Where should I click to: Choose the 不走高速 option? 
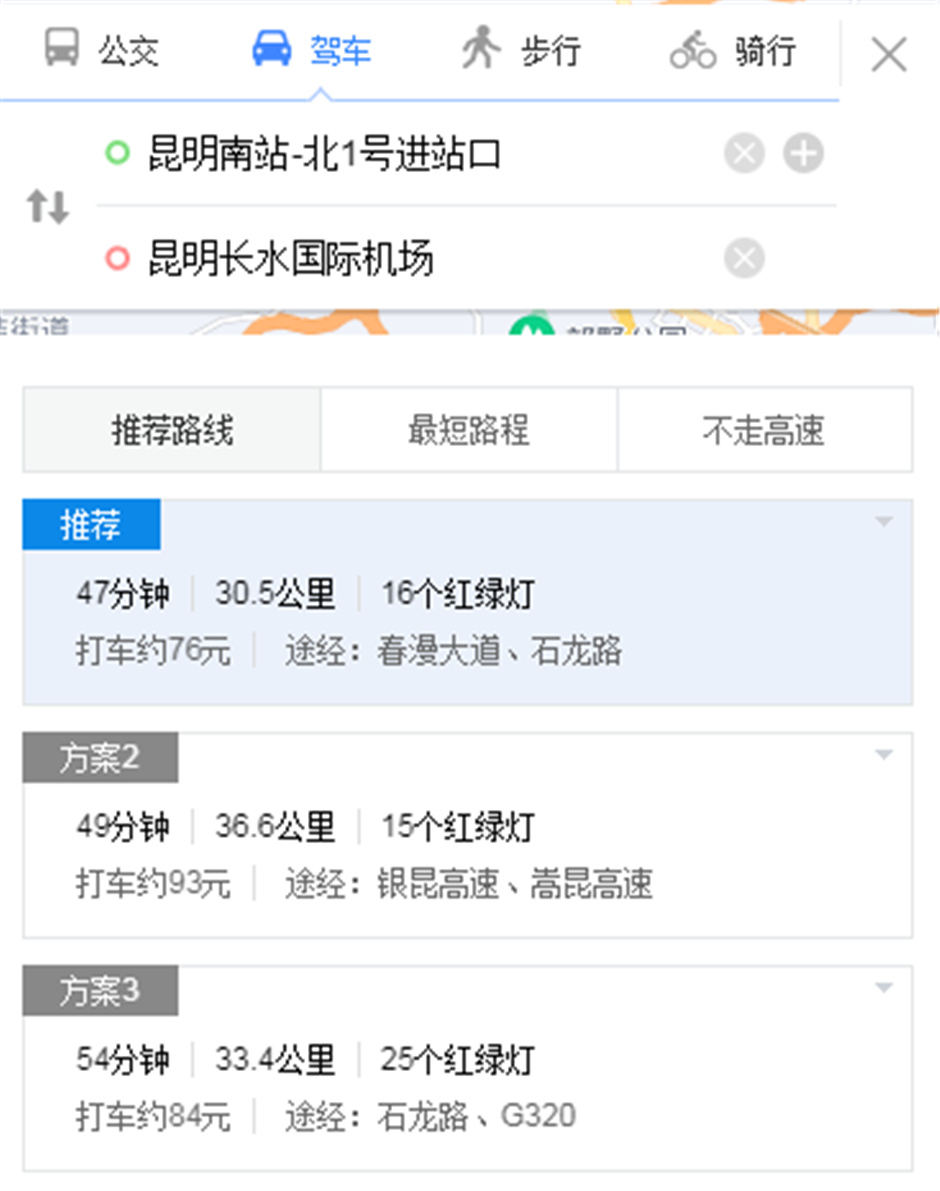pyautogui.click(x=764, y=430)
